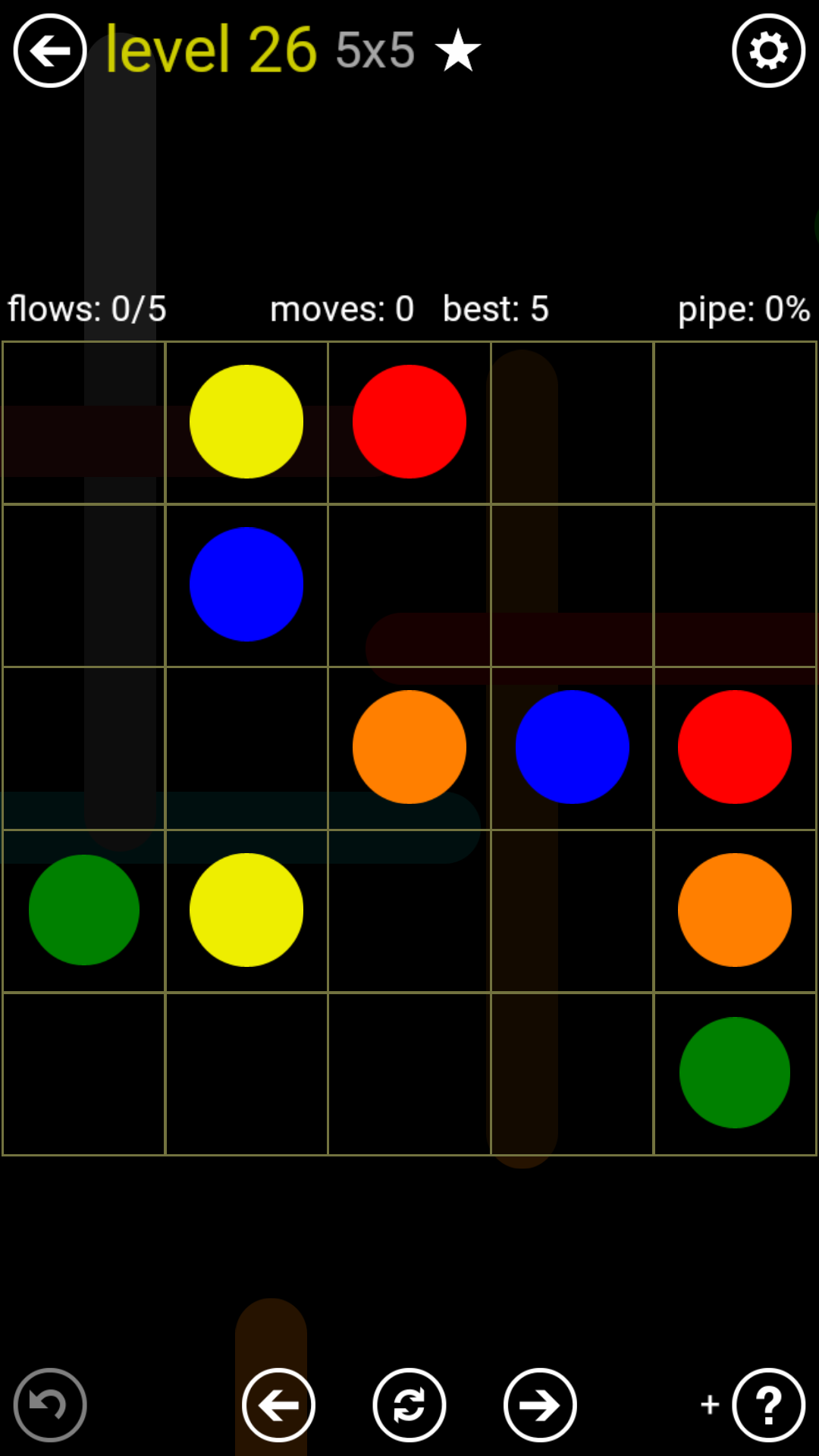Select the yellow dot in the top row
The width and height of the screenshot is (819, 1456).
[x=246, y=422]
